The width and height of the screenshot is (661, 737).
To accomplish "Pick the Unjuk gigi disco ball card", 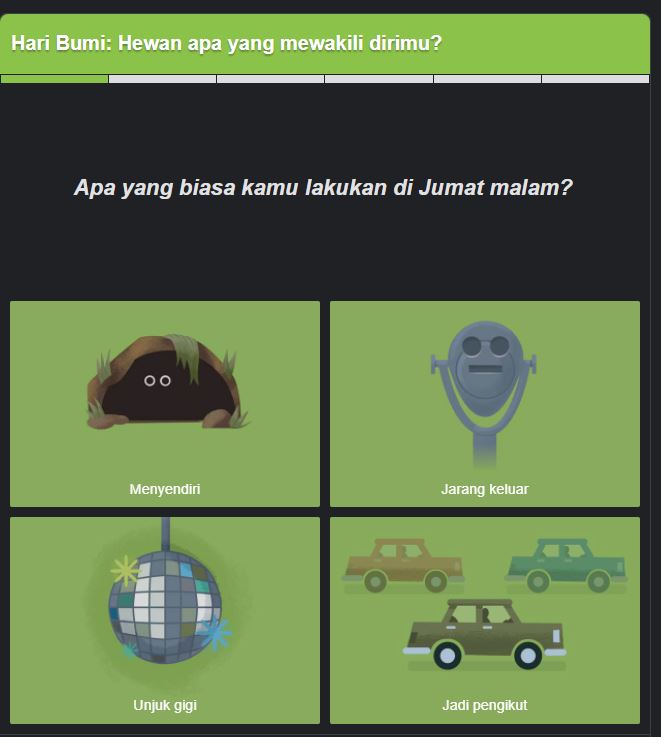I will pos(165,620).
